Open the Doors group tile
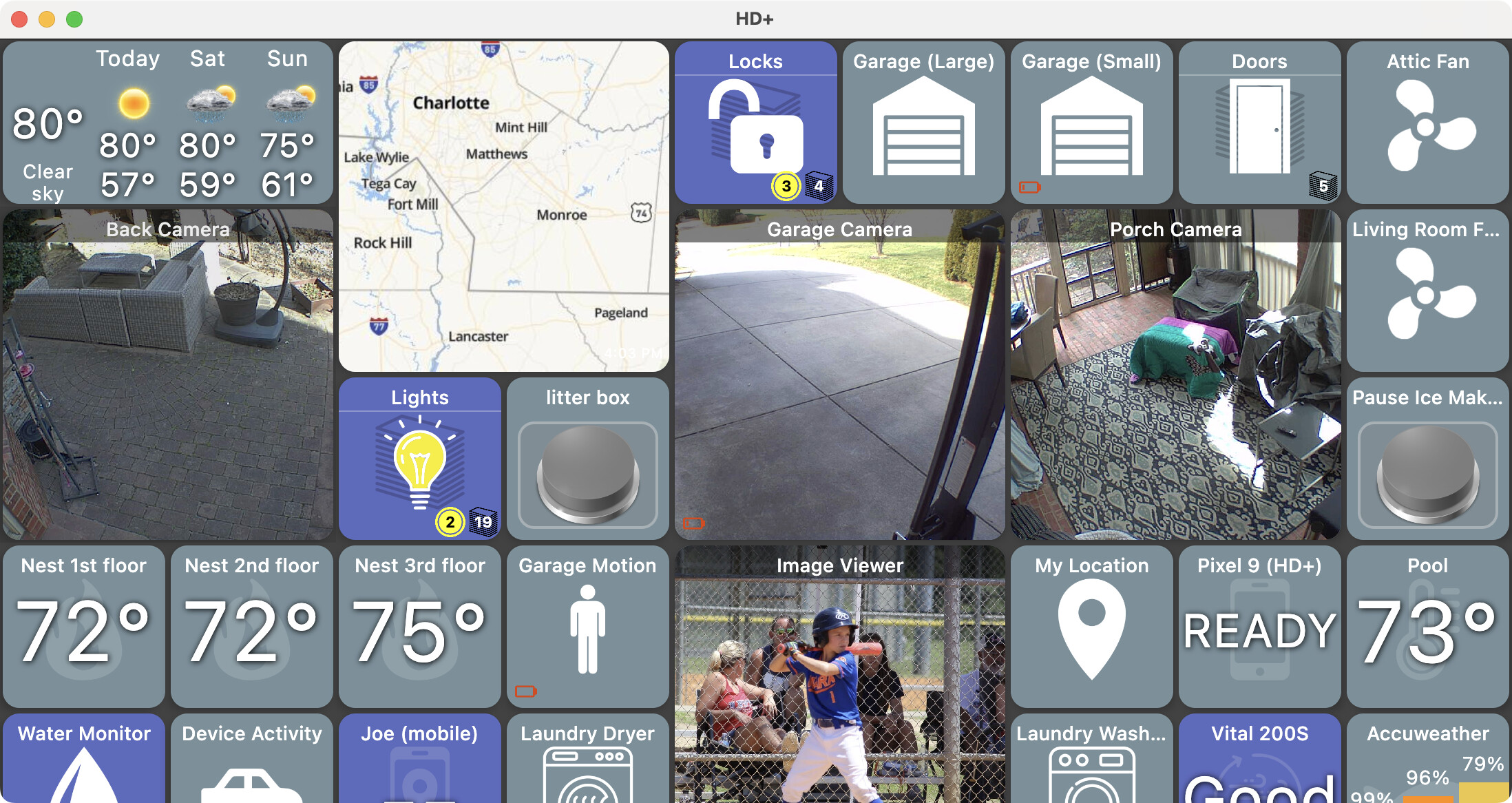This screenshot has width=1512, height=803. pos(1259,123)
